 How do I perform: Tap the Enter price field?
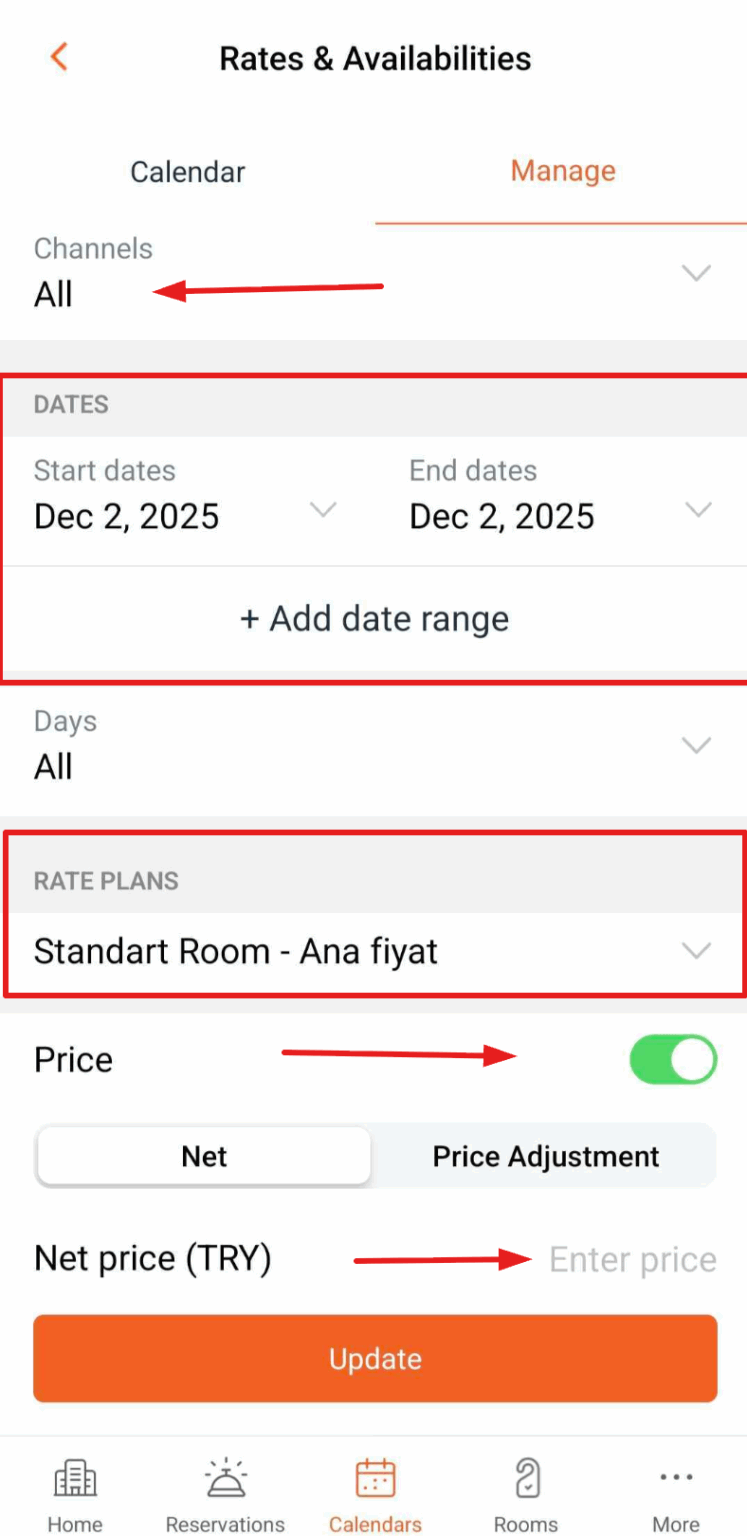point(632,1259)
